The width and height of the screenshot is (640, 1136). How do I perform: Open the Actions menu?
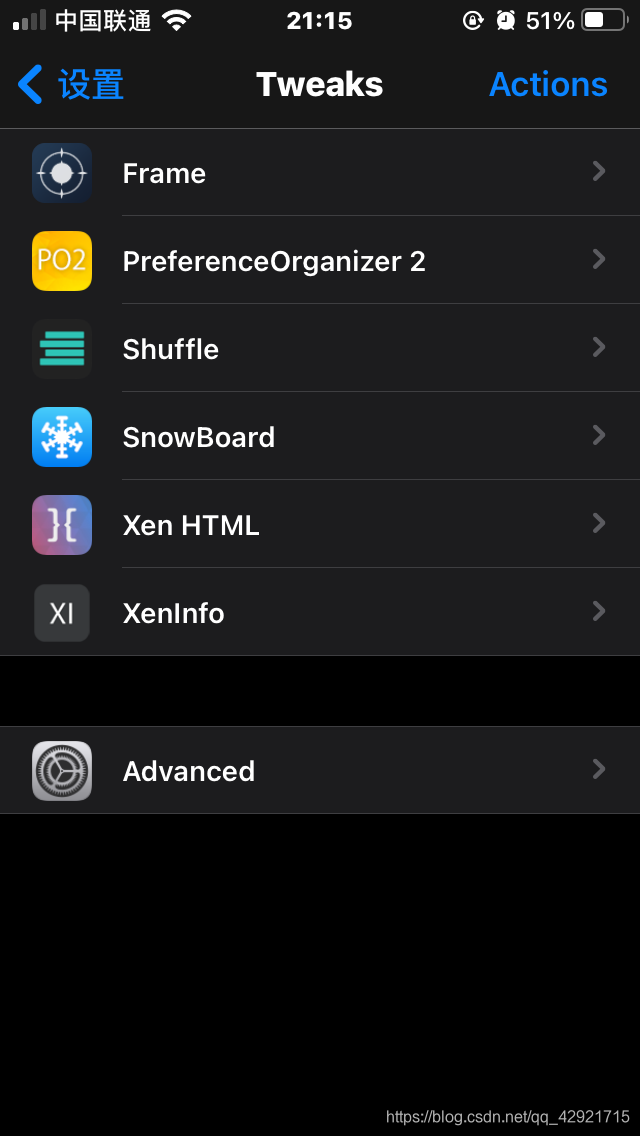click(x=547, y=85)
